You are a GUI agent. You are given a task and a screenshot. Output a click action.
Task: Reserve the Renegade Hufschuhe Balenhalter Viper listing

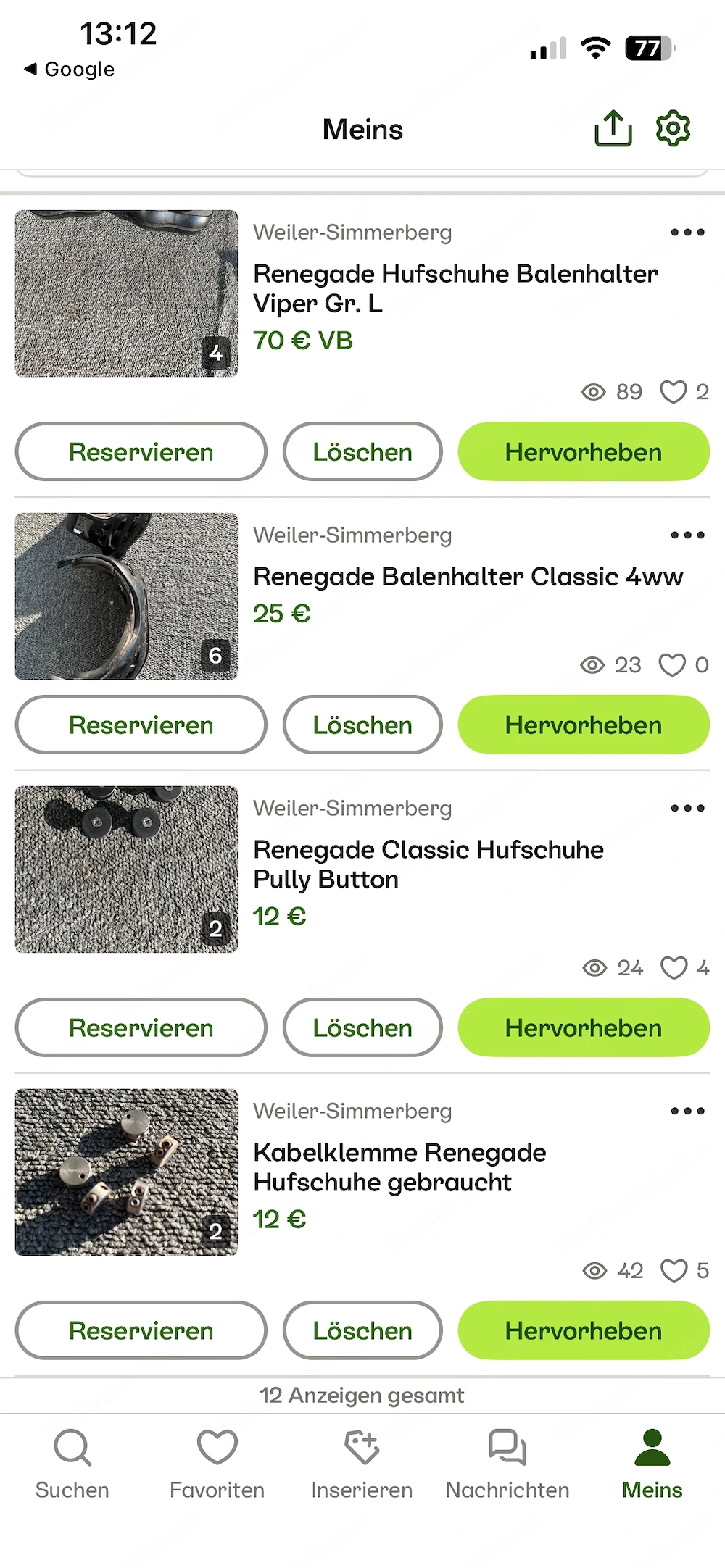point(141,451)
